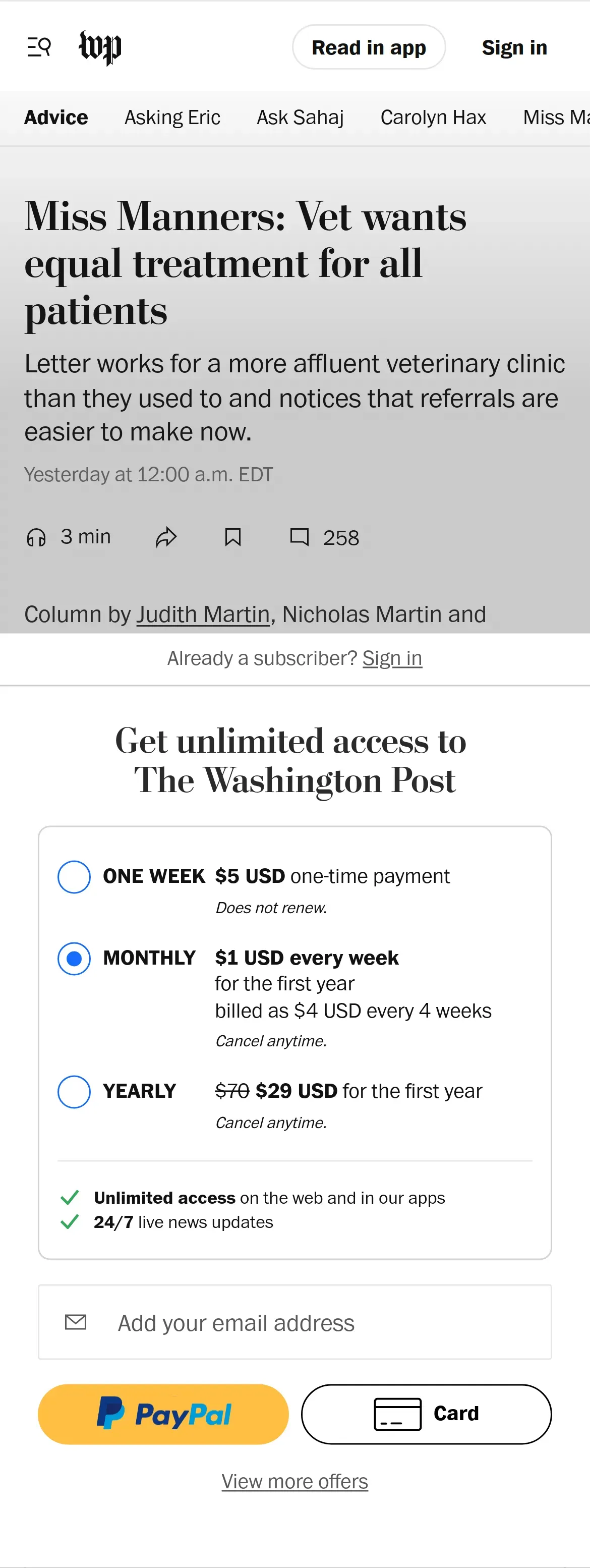590x1568 pixels.
Task: Switch to the Ask Sahaj tab
Action: (x=300, y=117)
